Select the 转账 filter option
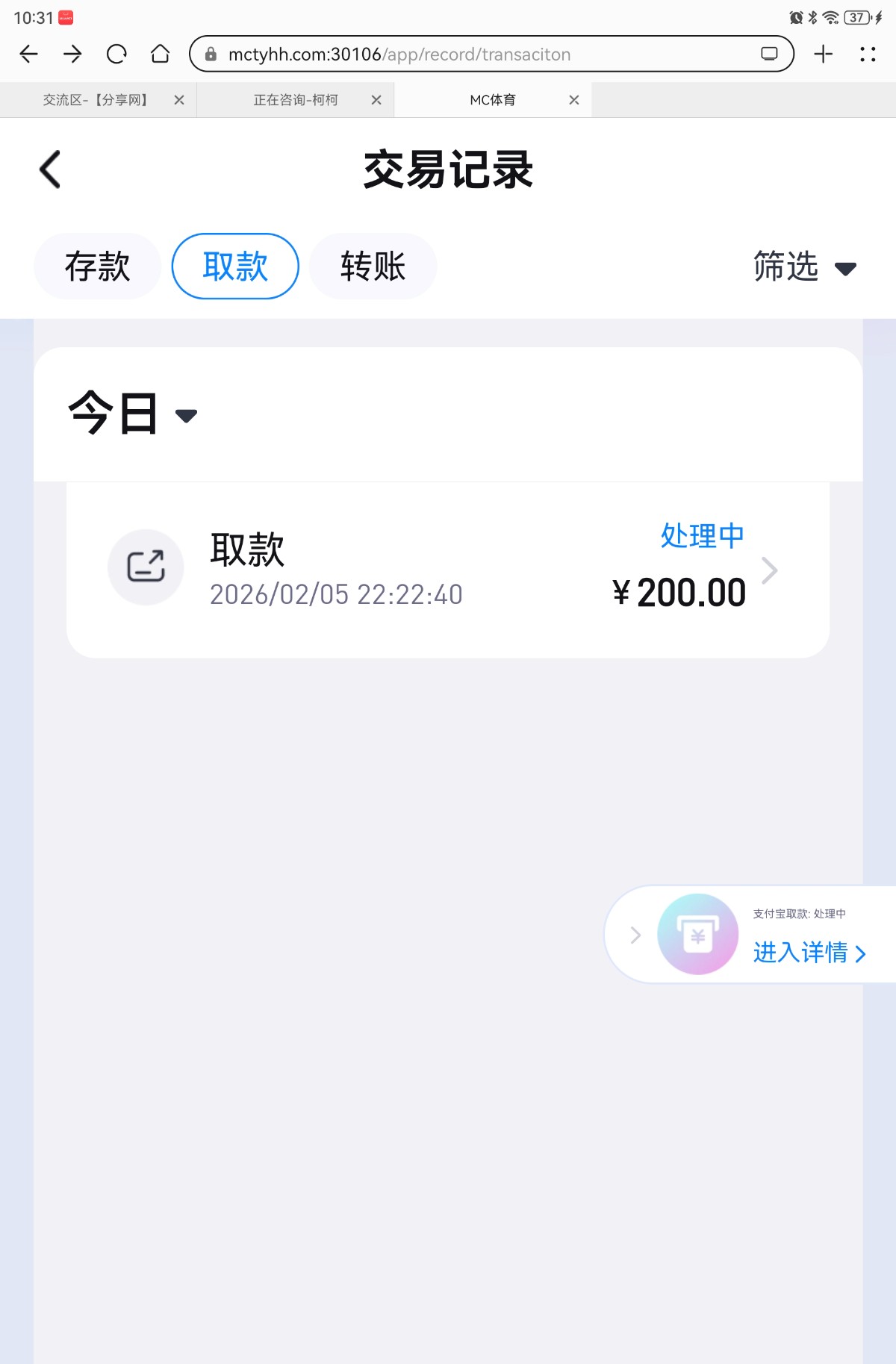 pyautogui.click(x=373, y=266)
